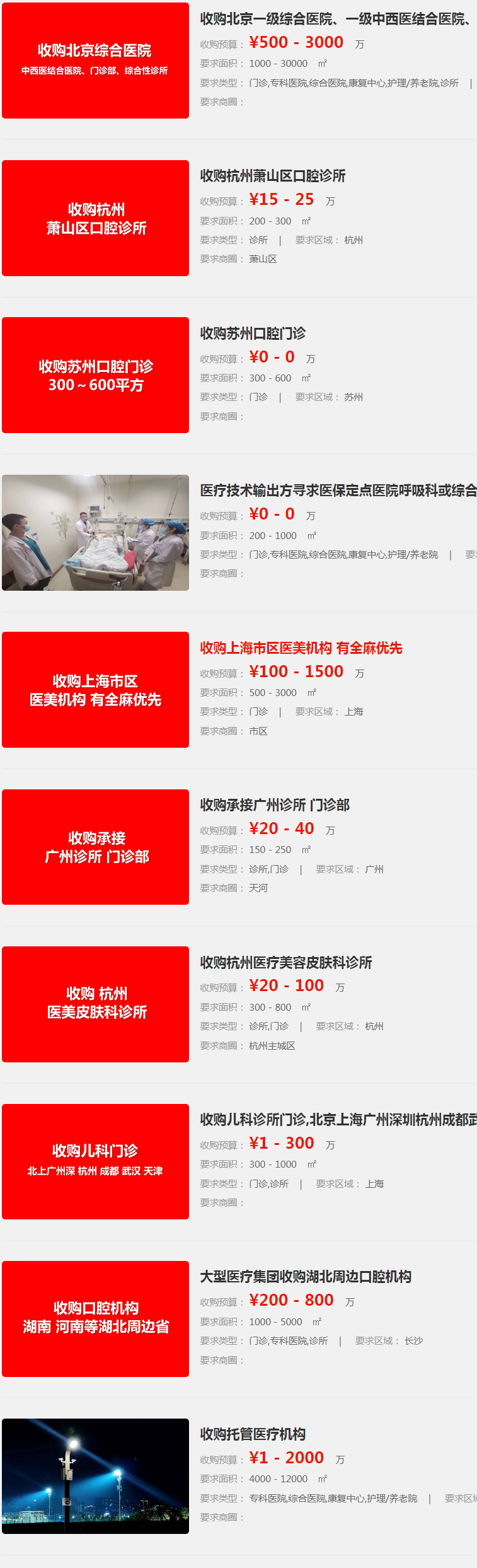The width and height of the screenshot is (477, 1568).
Task: Open title 收购承接广州诊所 门诊部
Action: click(275, 805)
